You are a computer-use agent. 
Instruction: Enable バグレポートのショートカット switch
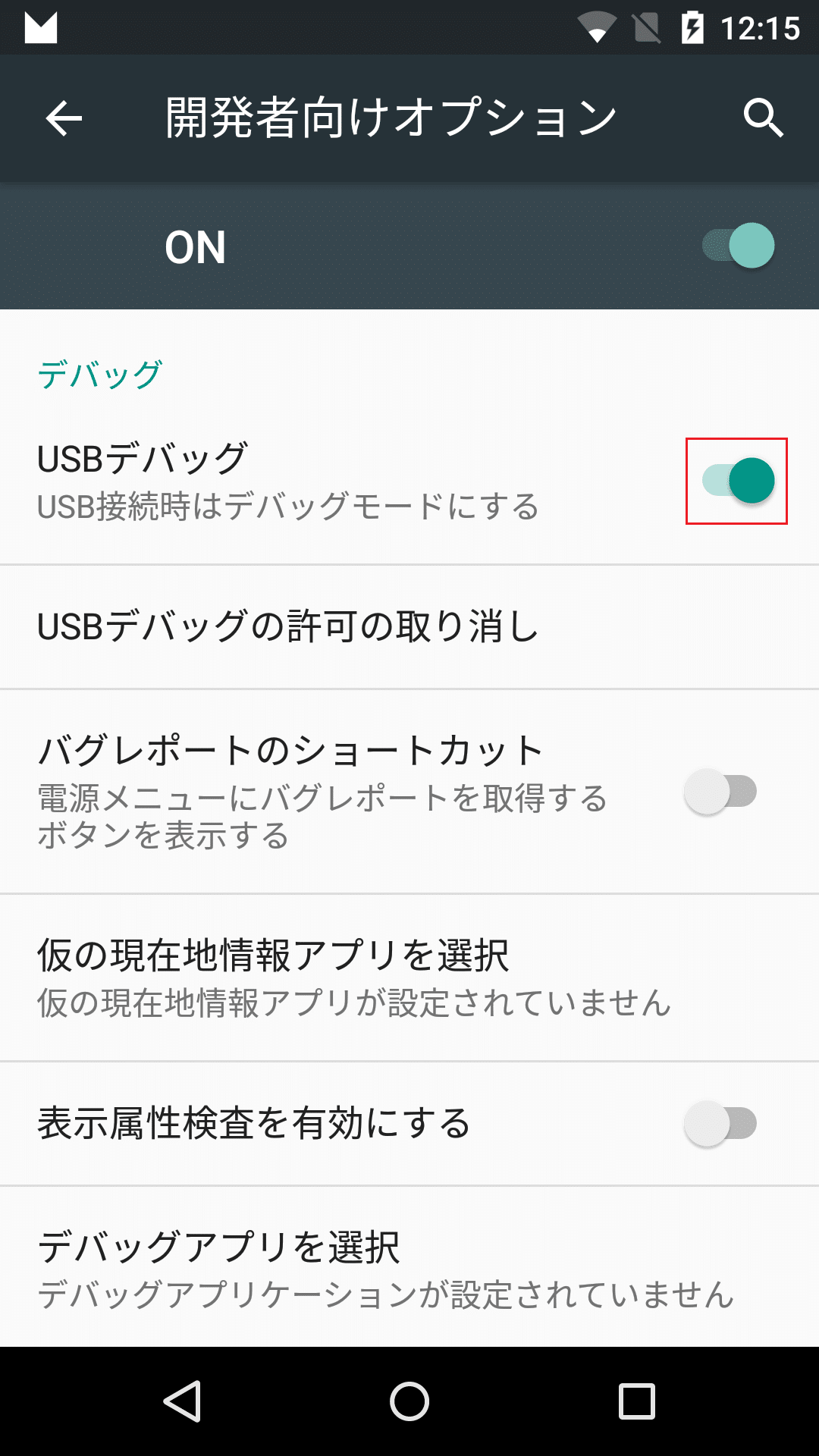click(x=720, y=792)
